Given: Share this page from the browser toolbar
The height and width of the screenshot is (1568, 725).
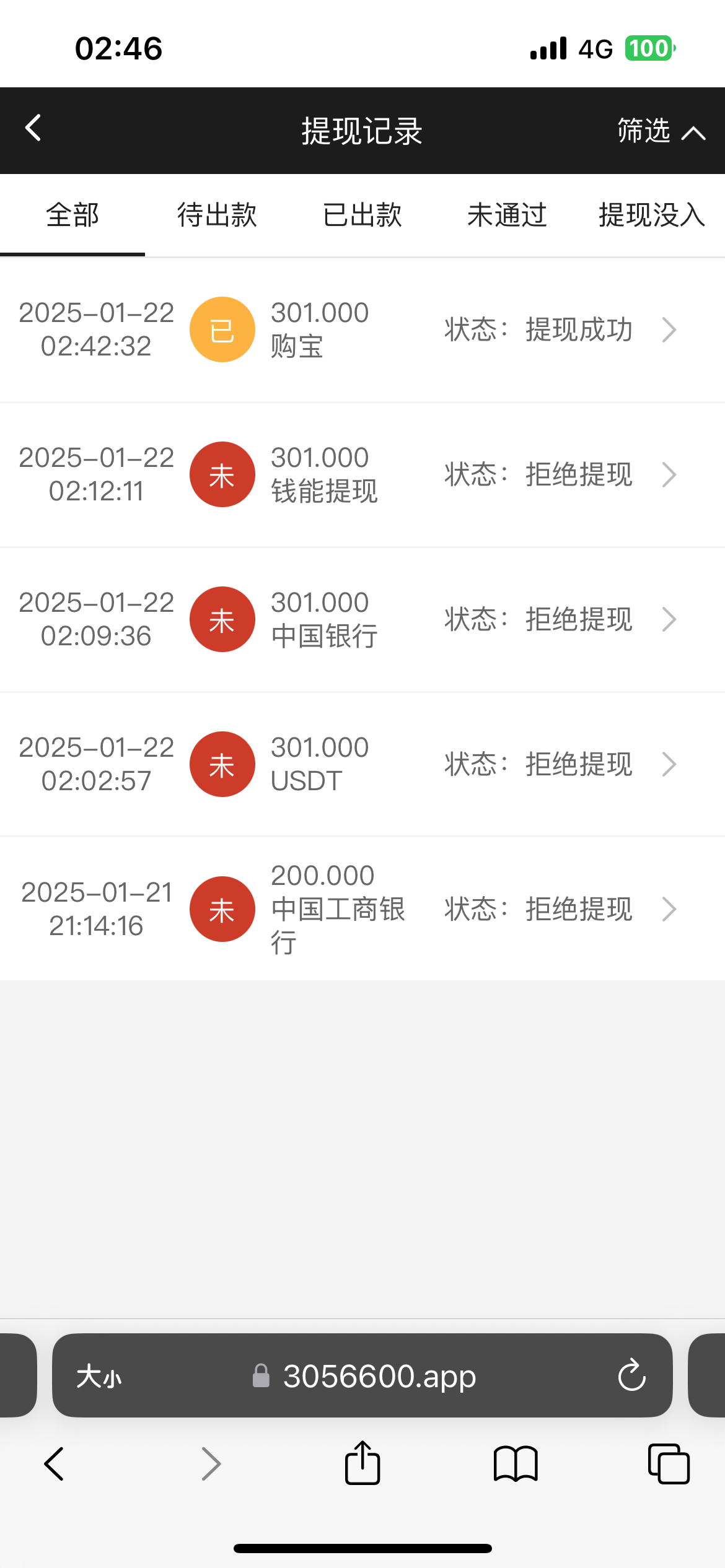Looking at the screenshot, I should click(x=362, y=1463).
